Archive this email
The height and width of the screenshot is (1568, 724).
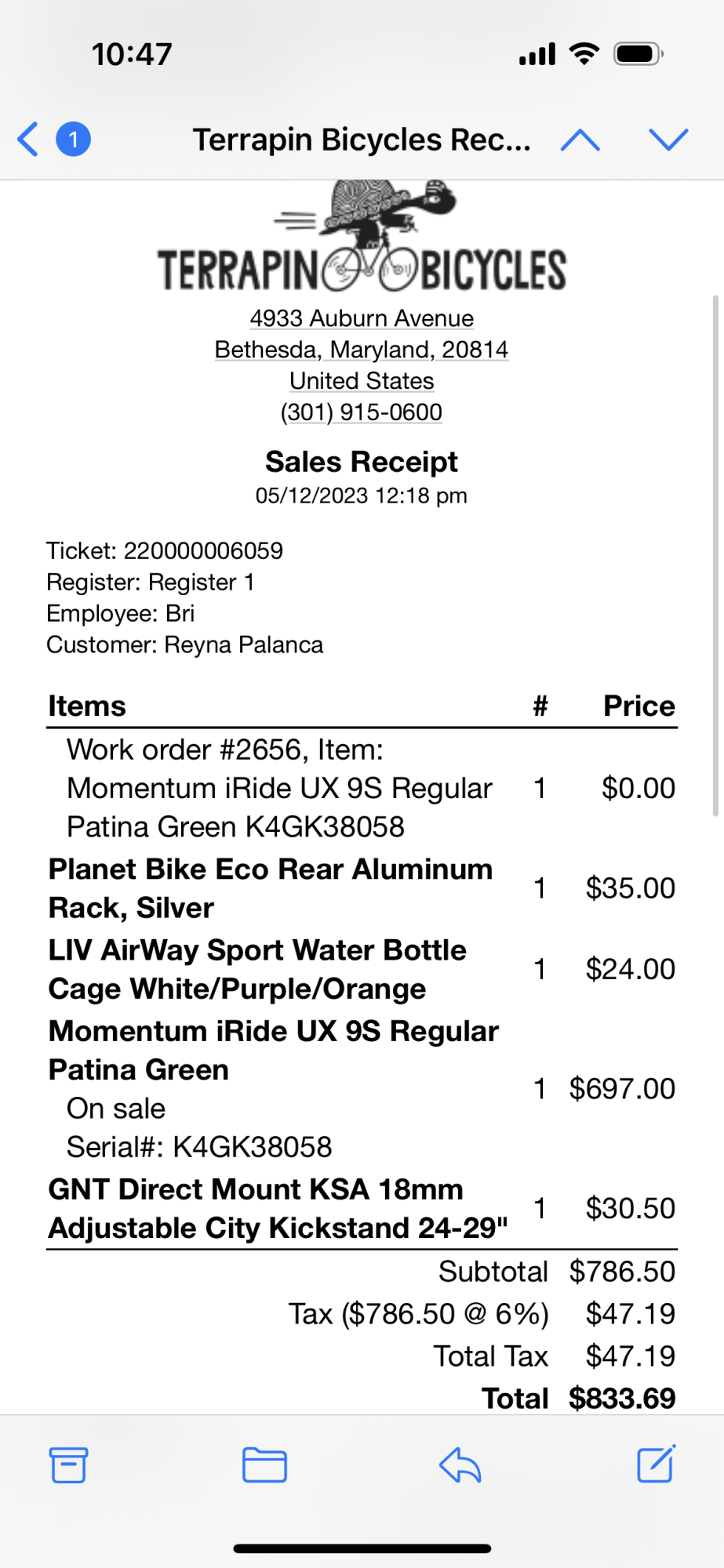(x=69, y=1465)
